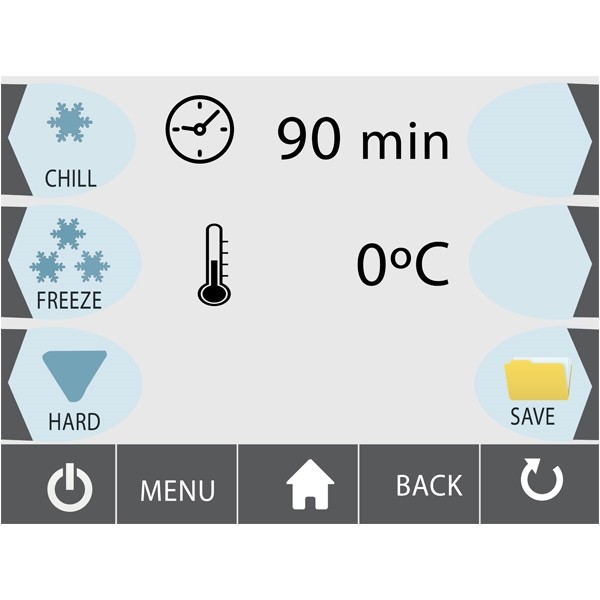Open the MENU

177,490
